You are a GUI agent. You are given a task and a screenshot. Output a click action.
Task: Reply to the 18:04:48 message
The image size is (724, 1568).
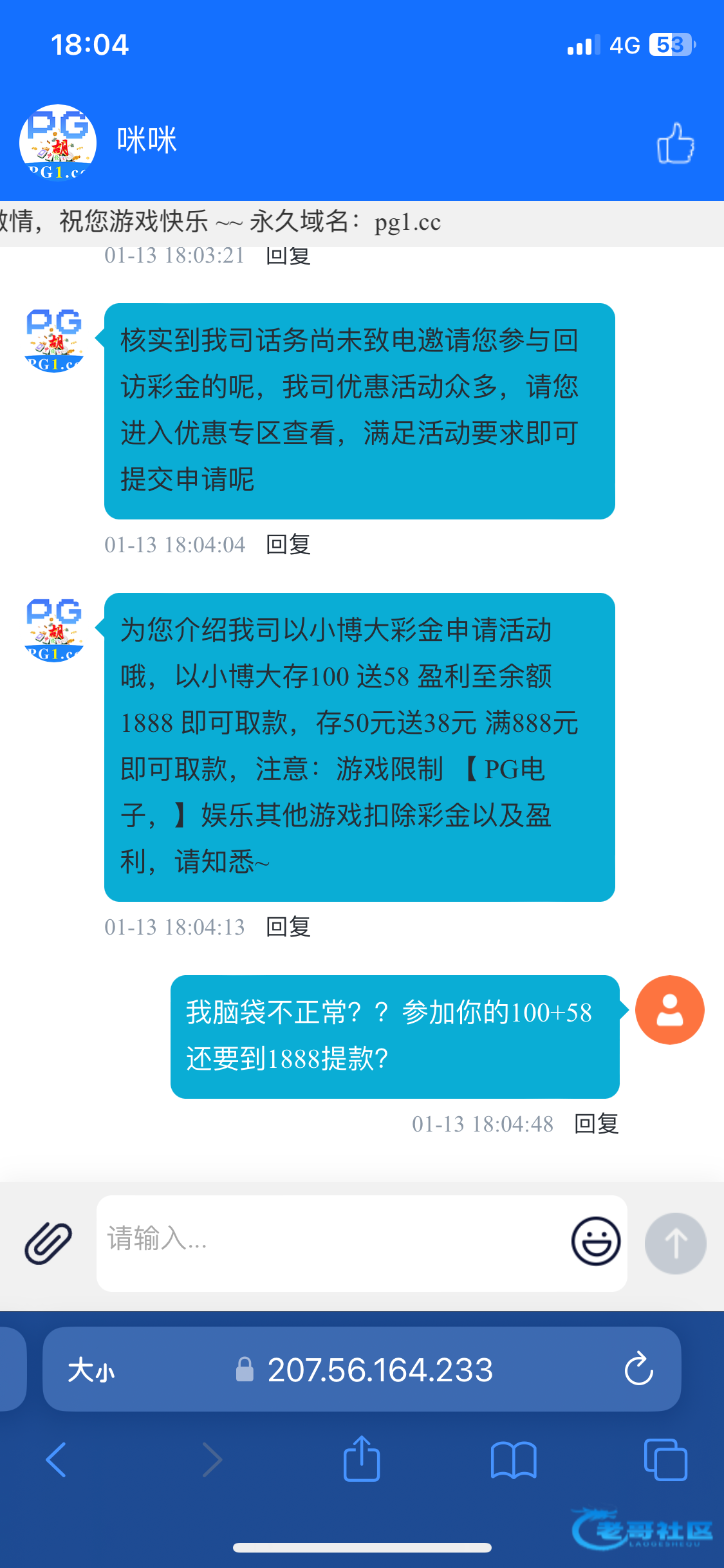[x=597, y=1124]
